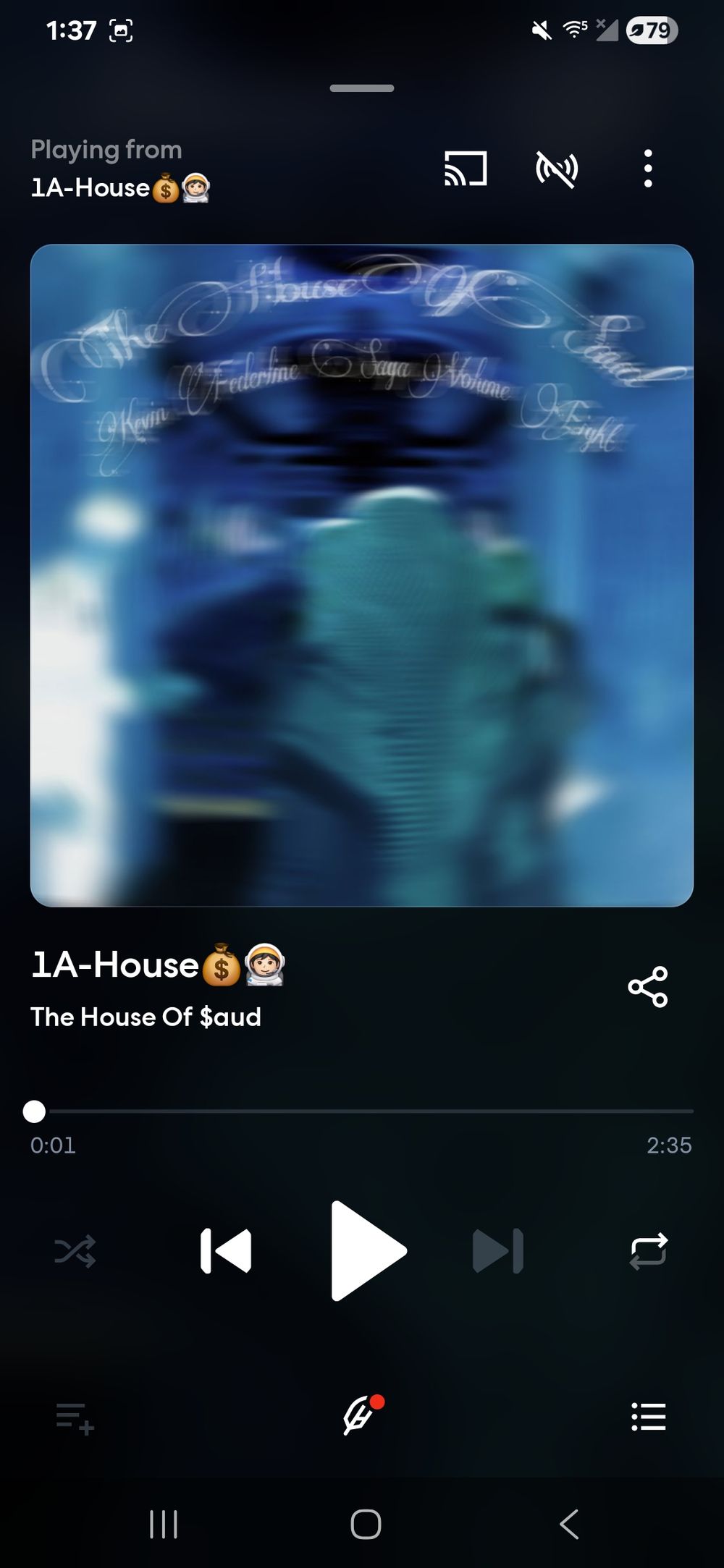Image resolution: width=724 pixels, height=1568 pixels.
Task: Share the track 1A-House
Action: [647, 987]
